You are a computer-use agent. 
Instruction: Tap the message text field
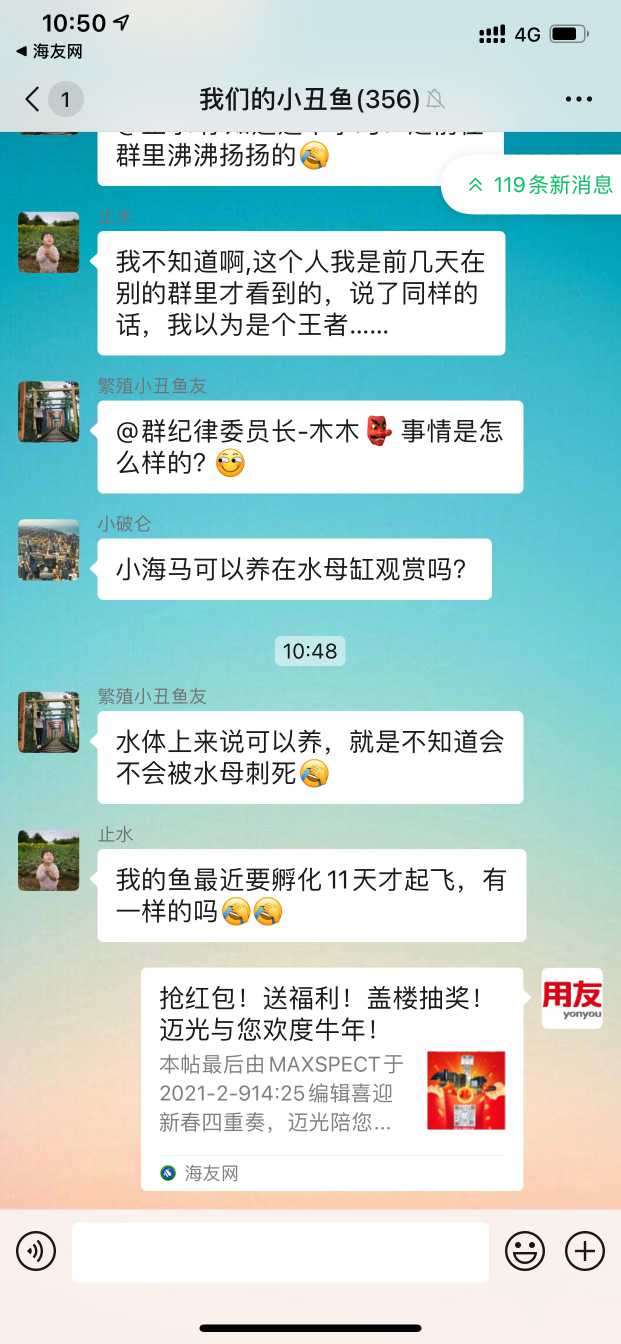(x=280, y=1251)
